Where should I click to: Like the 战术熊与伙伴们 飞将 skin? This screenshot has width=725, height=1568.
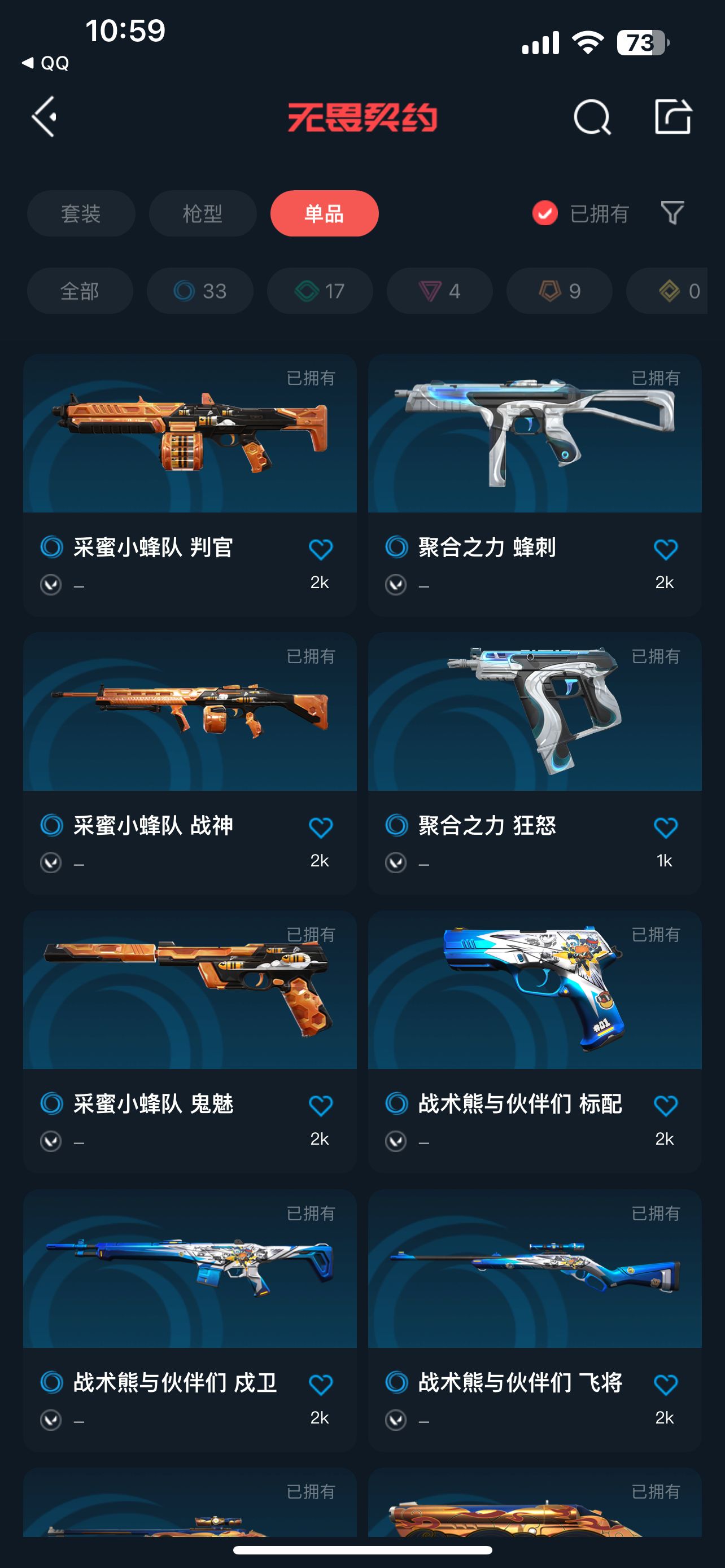[665, 1385]
